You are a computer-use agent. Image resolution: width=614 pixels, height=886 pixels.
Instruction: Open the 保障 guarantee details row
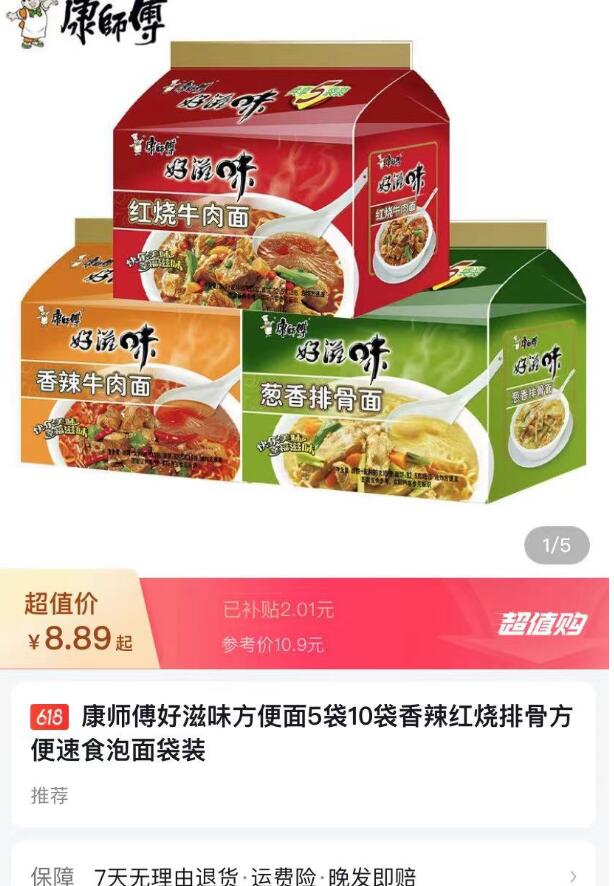(305, 874)
